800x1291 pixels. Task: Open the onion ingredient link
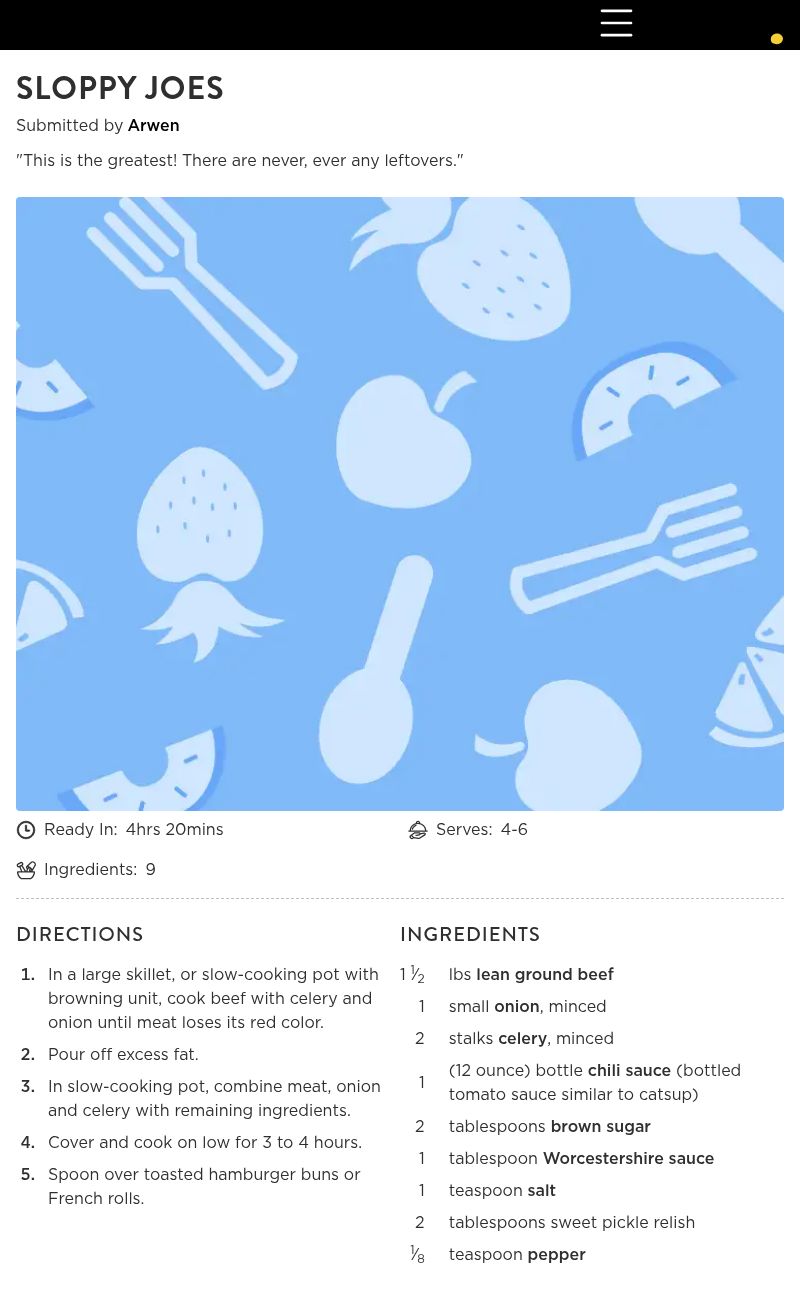tap(516, 1007)
